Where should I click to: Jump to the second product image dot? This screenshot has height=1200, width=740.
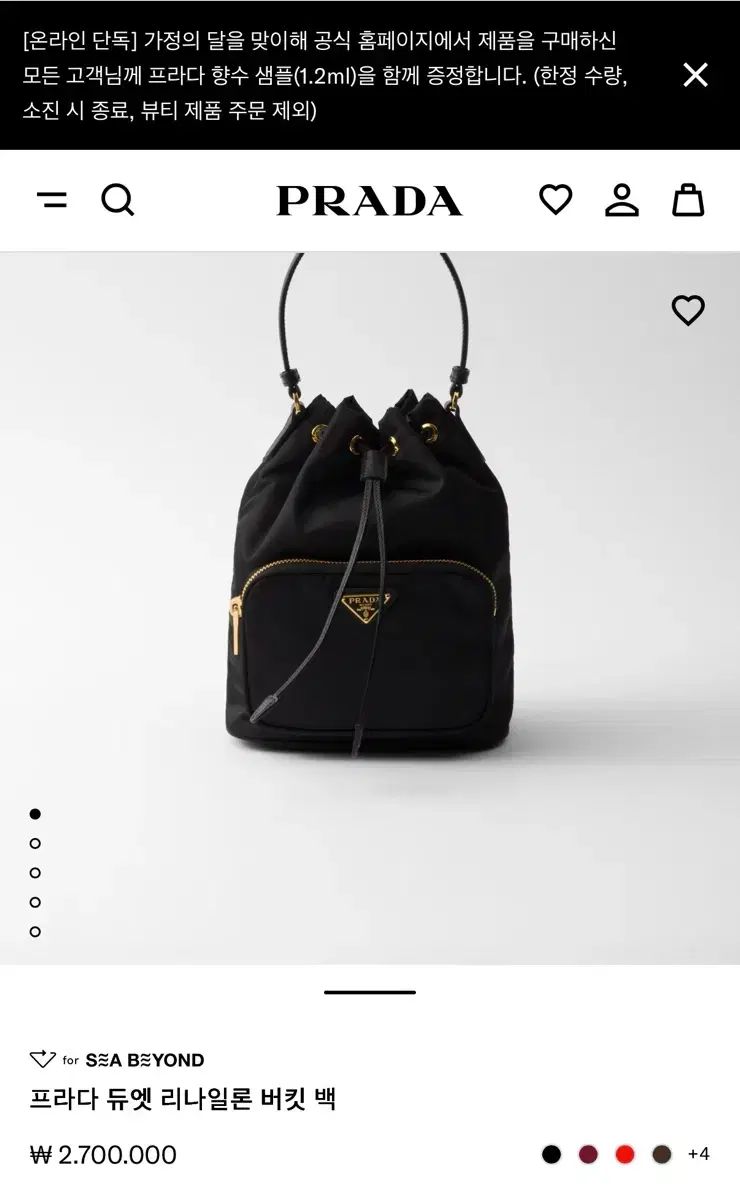tap(36, 844)
